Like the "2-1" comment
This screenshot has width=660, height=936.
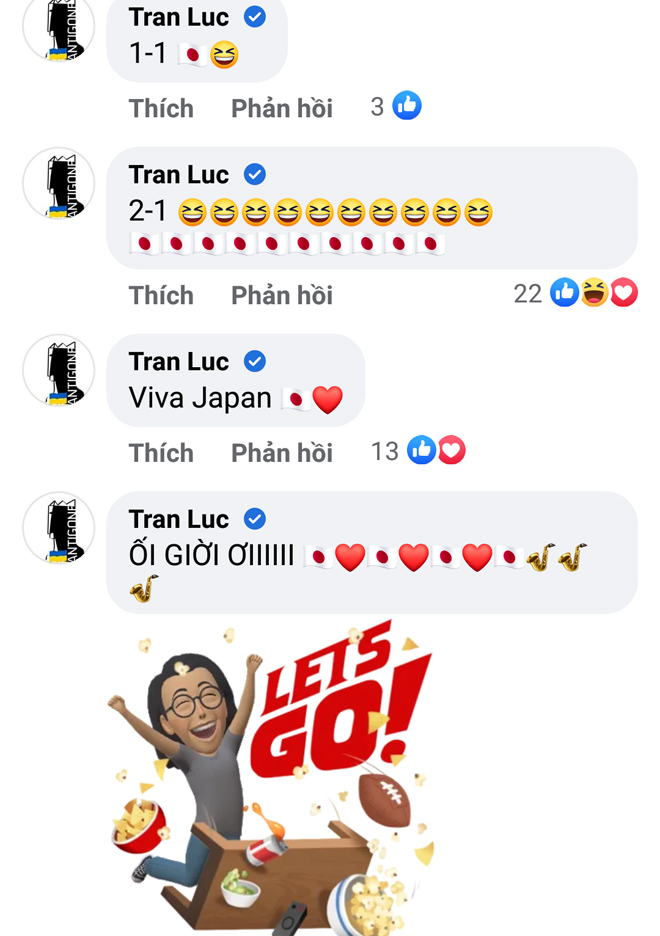(x=160, y=295)
